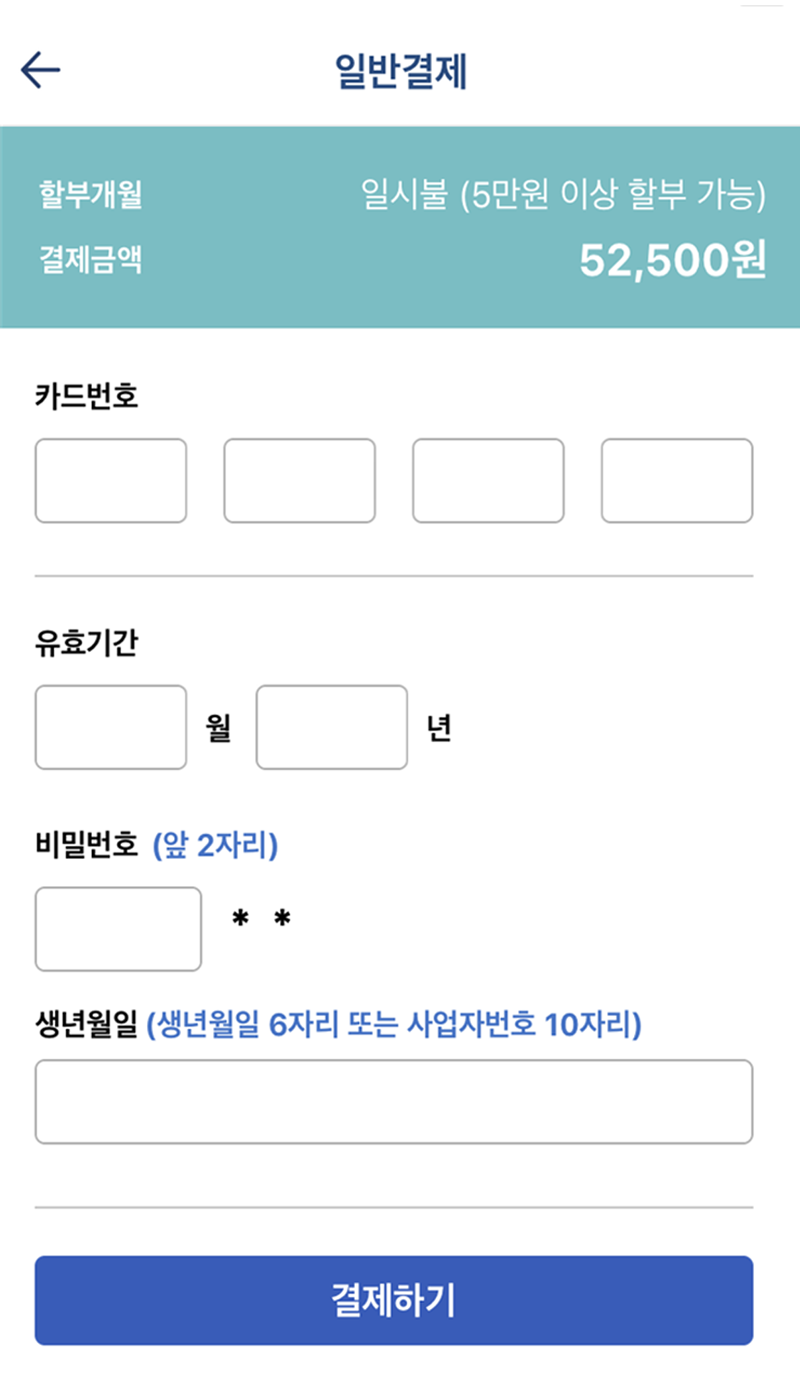This screenshot has height=1389, width=800.
Task: Tap the 비밀번호 first-two-digits field
Action: click(x=118, y=929)
